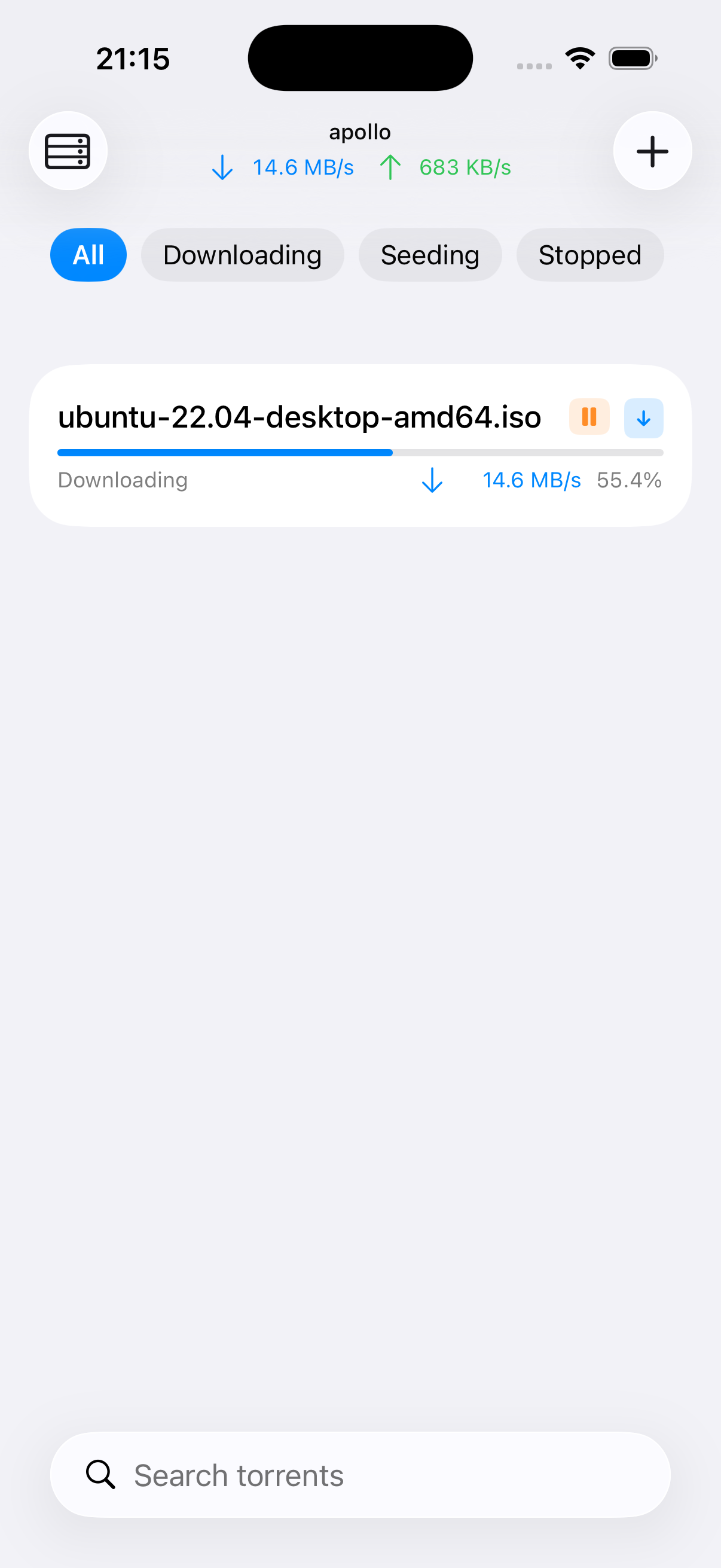Show only Stopped torrents
This screenshot has width=721, height=1568.
[589, 254]
